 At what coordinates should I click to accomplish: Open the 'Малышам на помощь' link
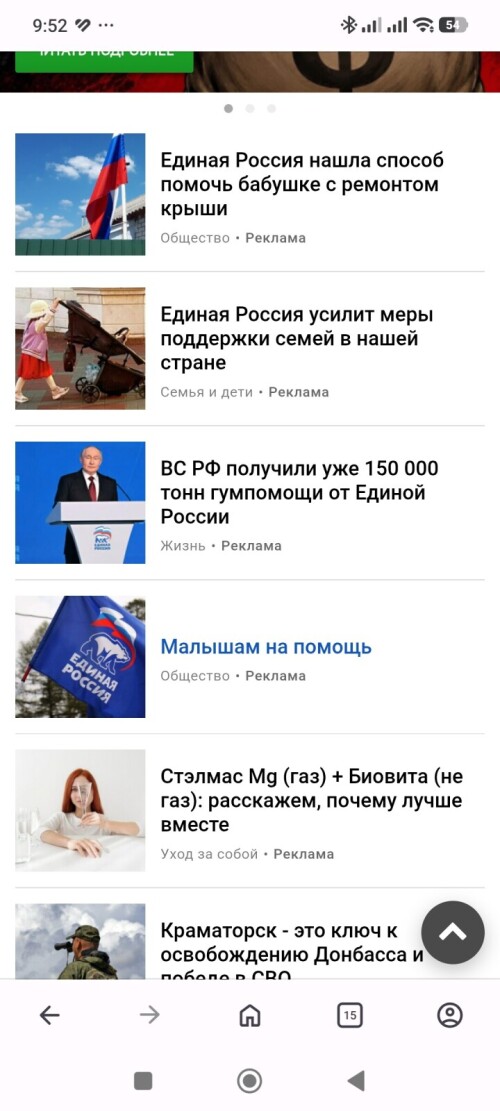point(266,646)
